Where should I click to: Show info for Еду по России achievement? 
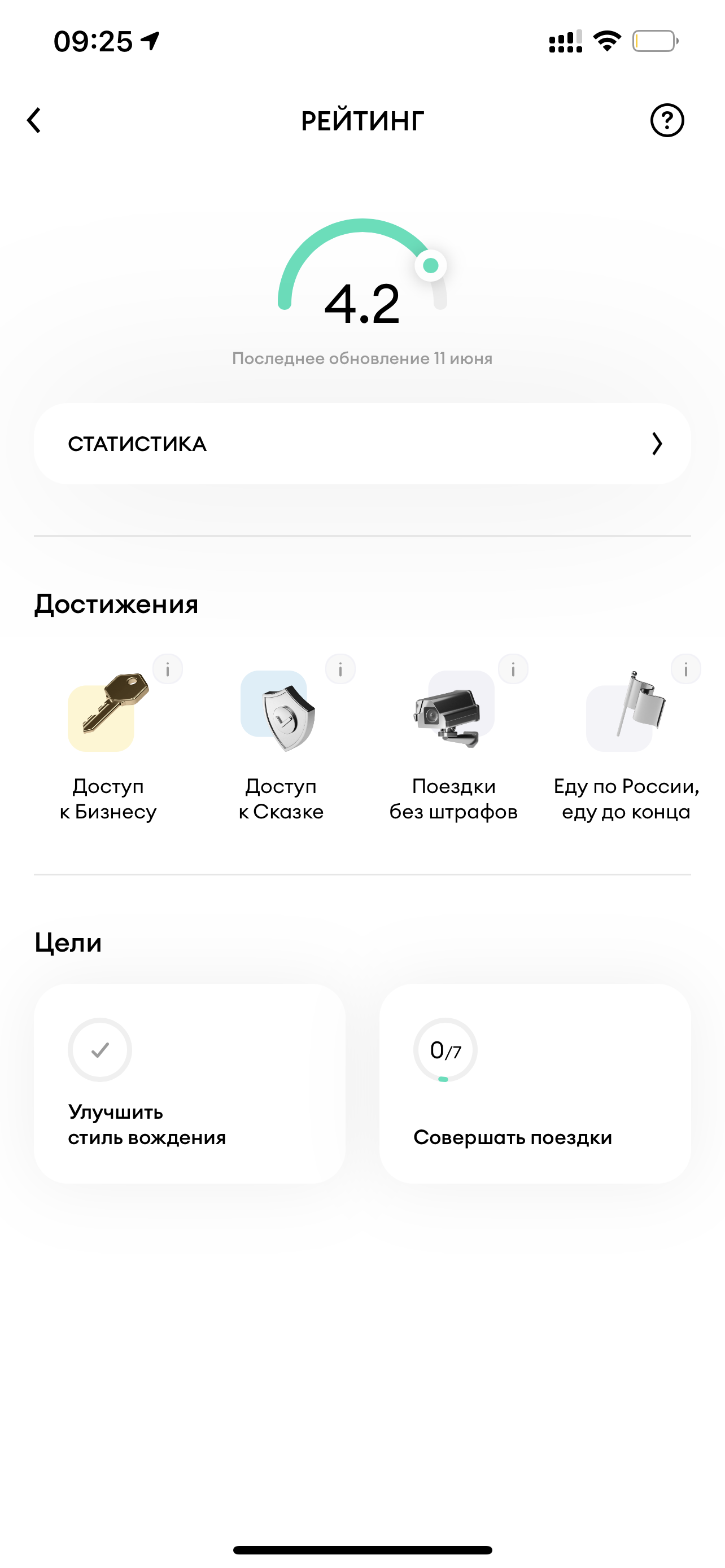[685, 669]
